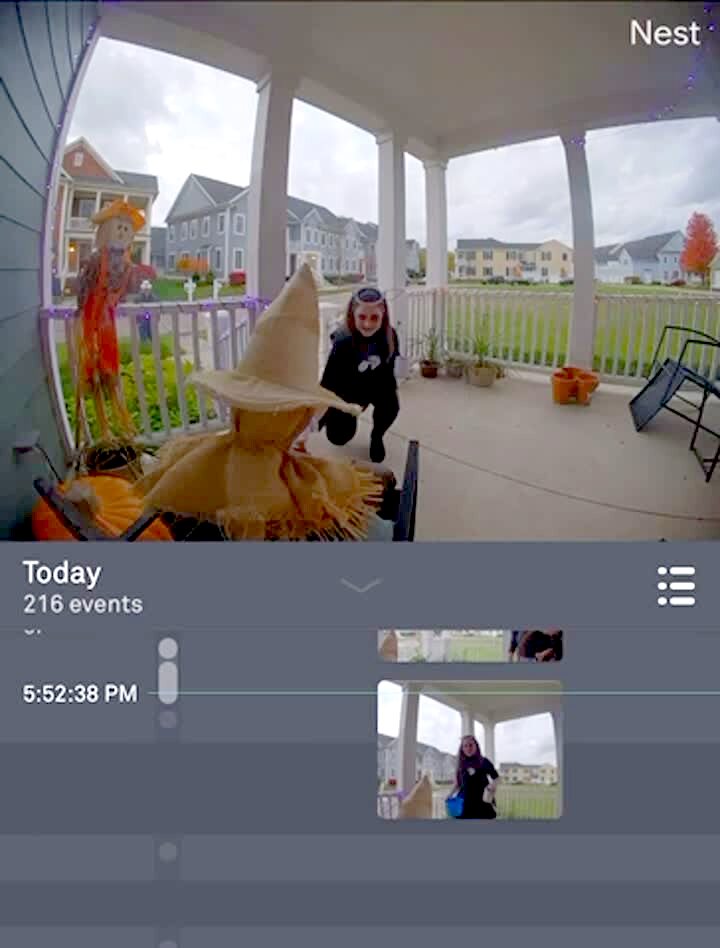Image resolution: width=720 pixels, height=948 pixels.
Task: Open the event thumbnail with the blue bucket
Action: point(469,750)
